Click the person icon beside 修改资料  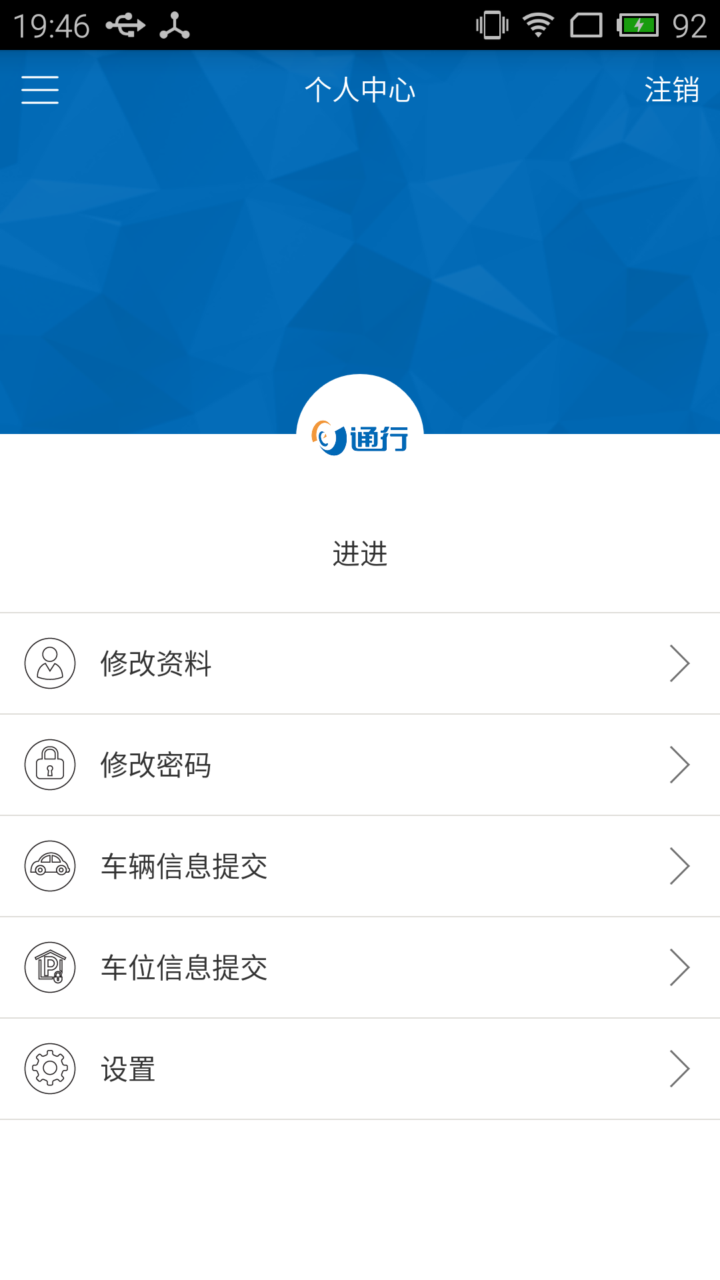tap(50, 663)
